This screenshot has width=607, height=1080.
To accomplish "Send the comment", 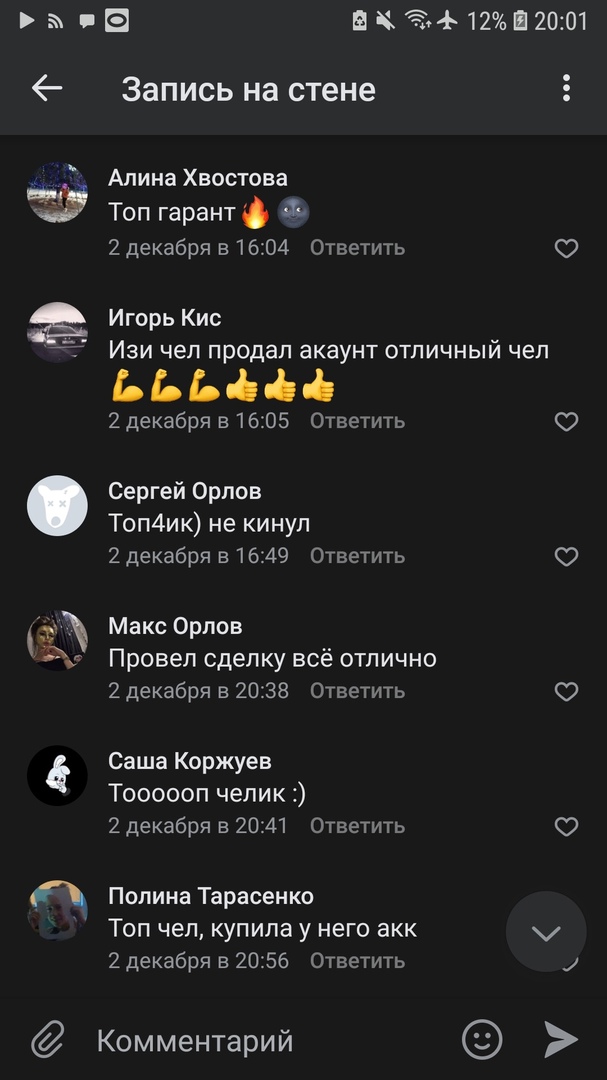I will [x=561, y=1040].
